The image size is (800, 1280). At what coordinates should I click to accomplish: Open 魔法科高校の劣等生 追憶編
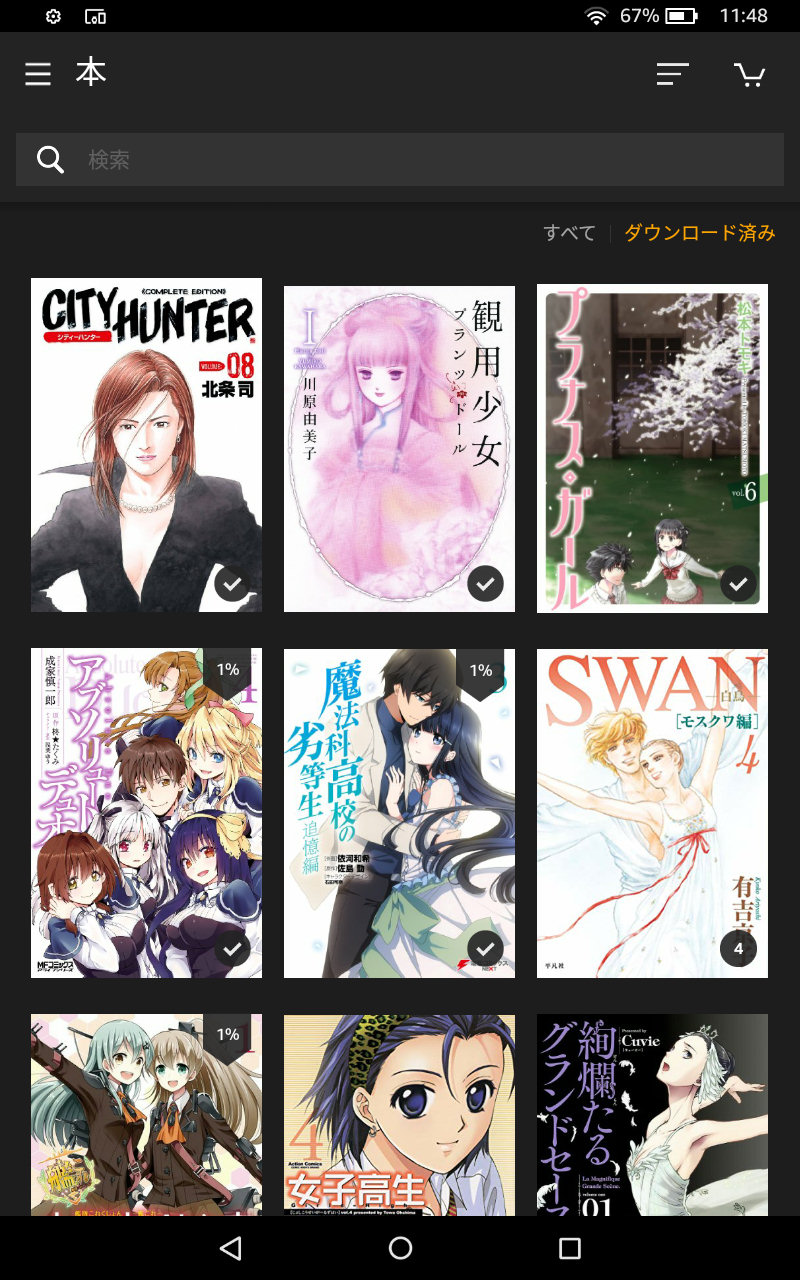point(399,813)
